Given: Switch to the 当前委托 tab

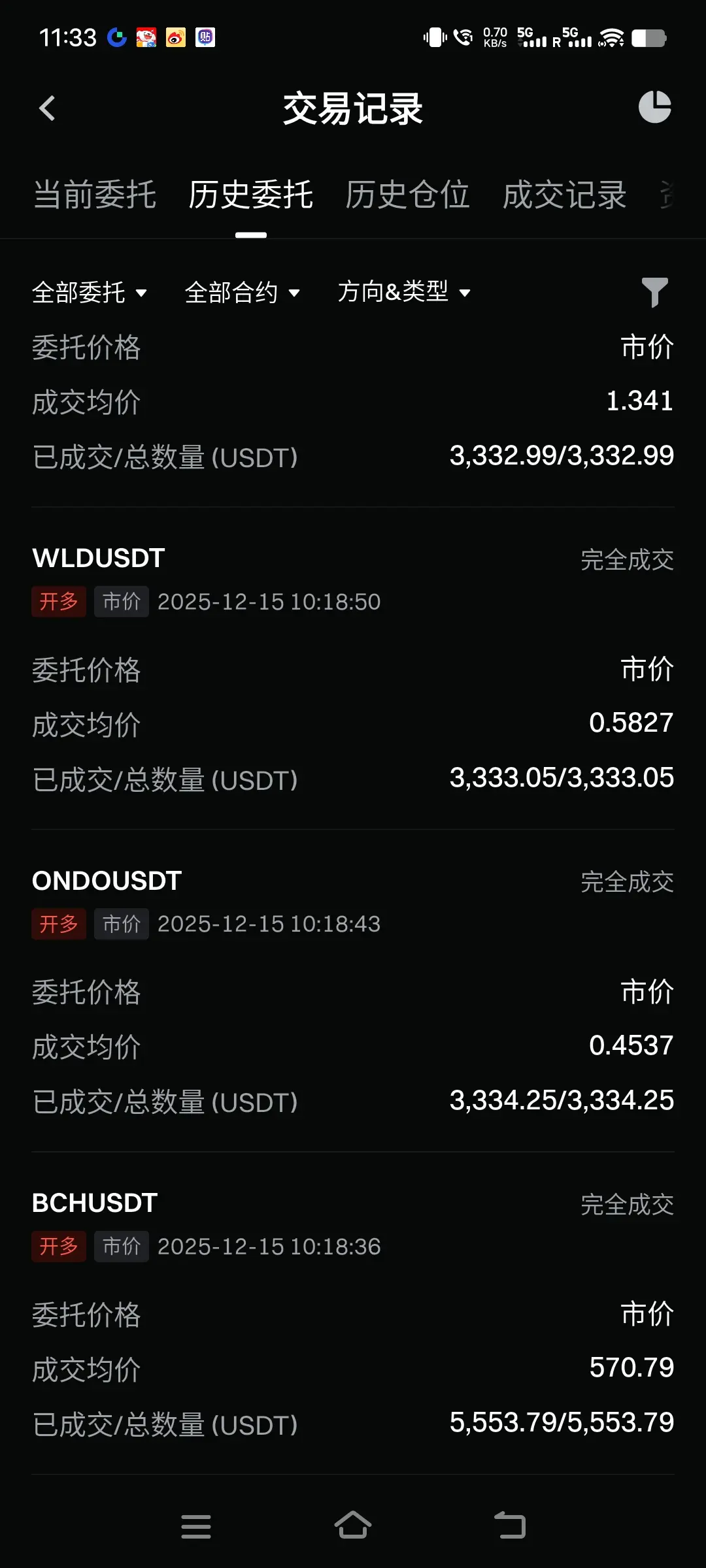Looking at the screenshot, I should point(95,195).
